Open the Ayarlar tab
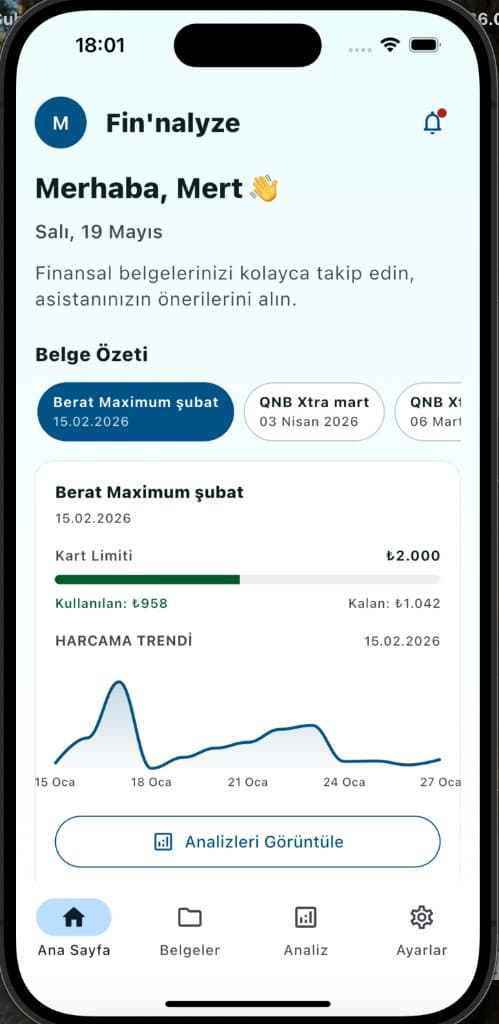Viewport: 499px width, 1024px height. pyautogui.click(x=422, y=928)
